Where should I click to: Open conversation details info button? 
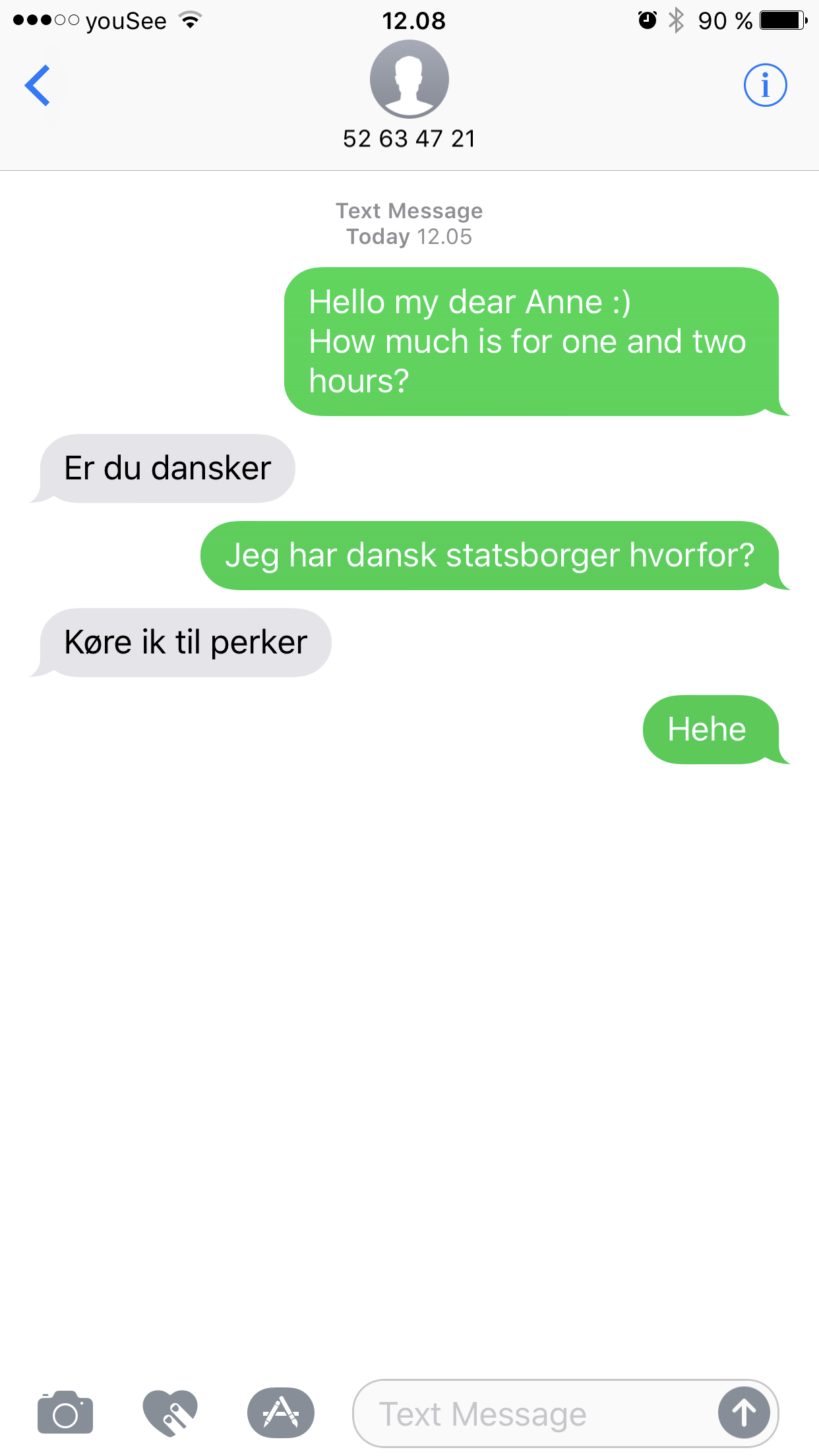tap(765, 85)
